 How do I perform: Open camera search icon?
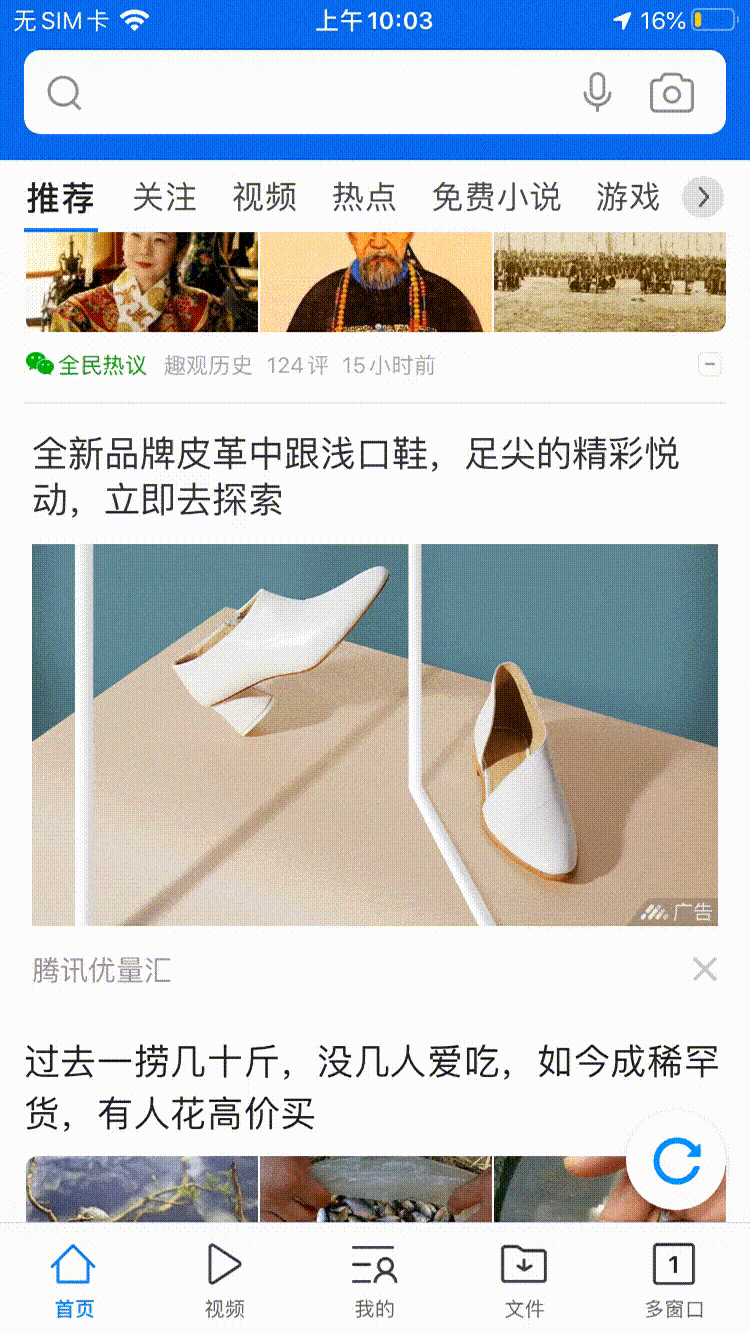point(671,93)
